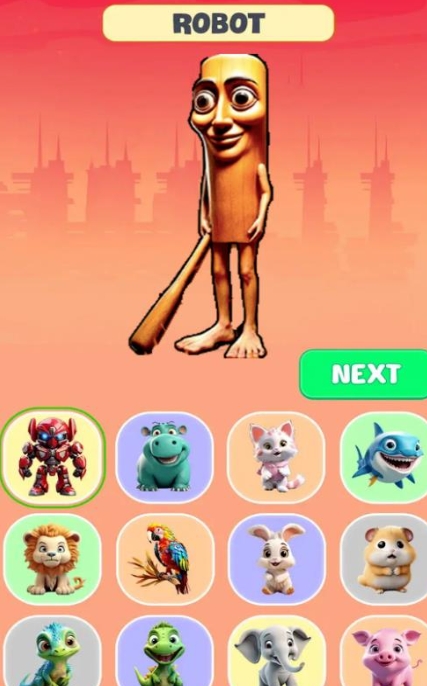The height and width of the screenshot is (686, 427).
Task: Pick the pink pig tile
Action: 384,652
